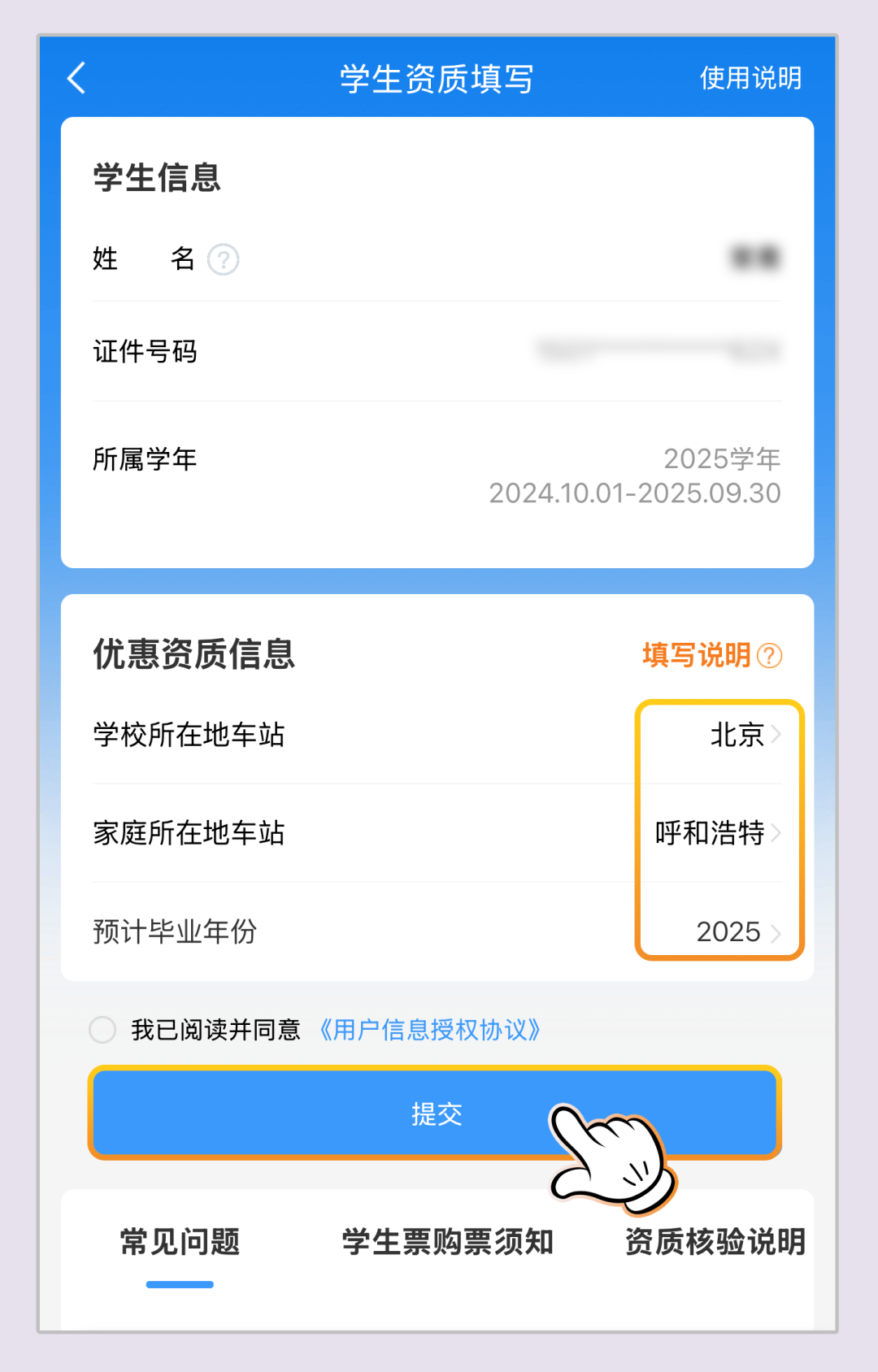Open 使用说明 usage instructions
Screen dimensions: 878x1372
(750, 79)
